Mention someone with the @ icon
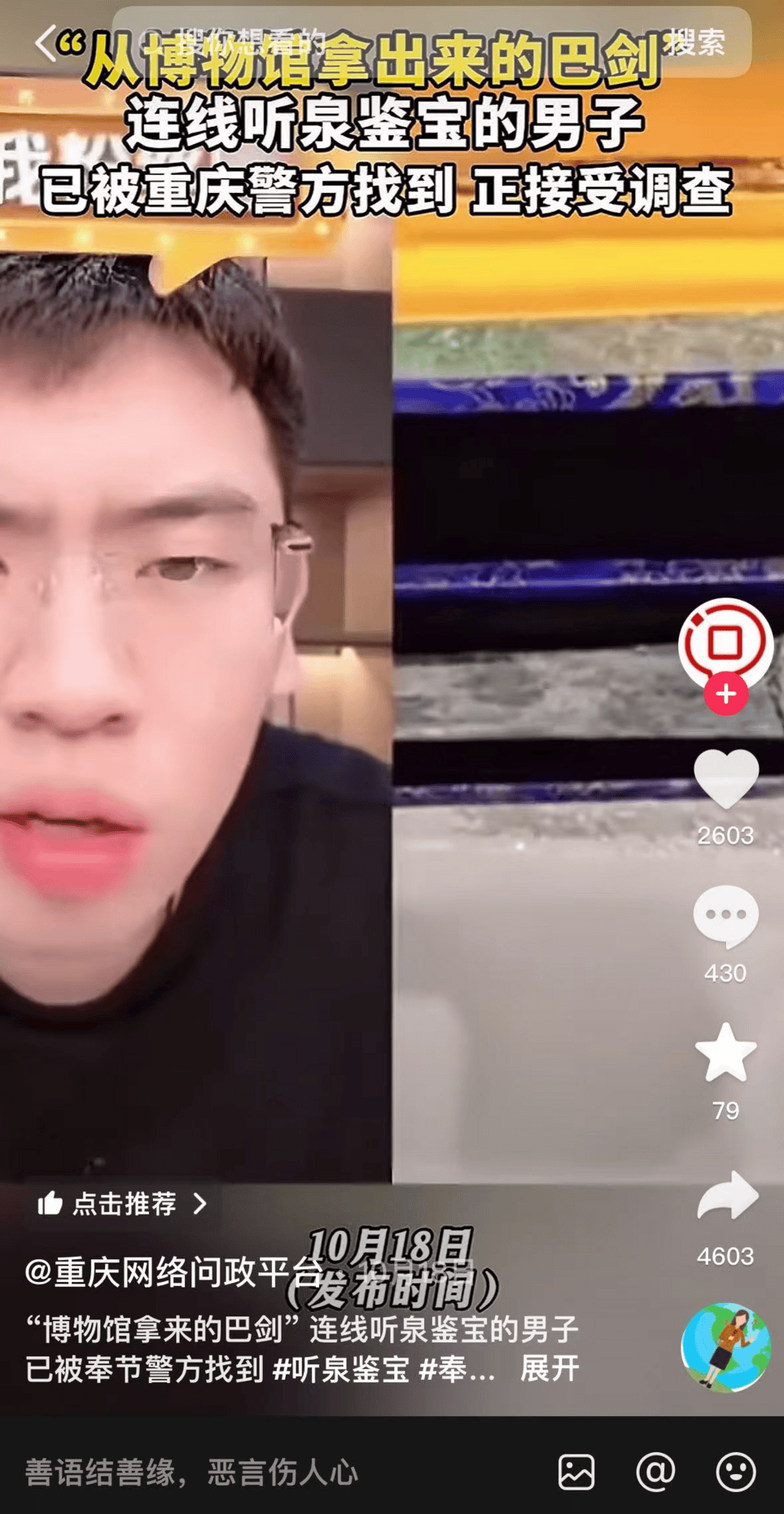Viewport: 784px width, 1514px height. [655, 1472]
